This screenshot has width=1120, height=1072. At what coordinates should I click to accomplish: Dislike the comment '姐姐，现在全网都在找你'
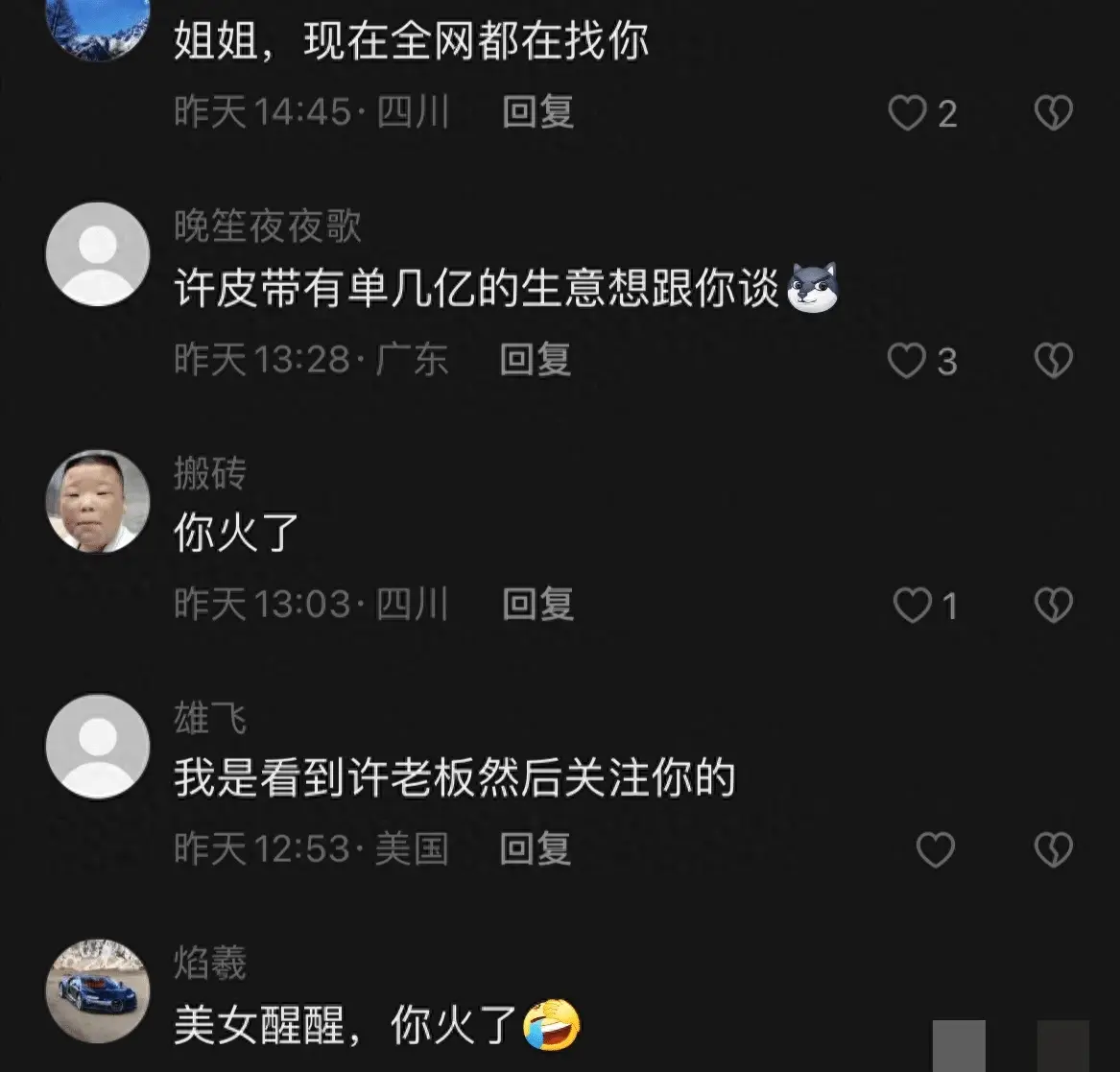pos(1053,114)
